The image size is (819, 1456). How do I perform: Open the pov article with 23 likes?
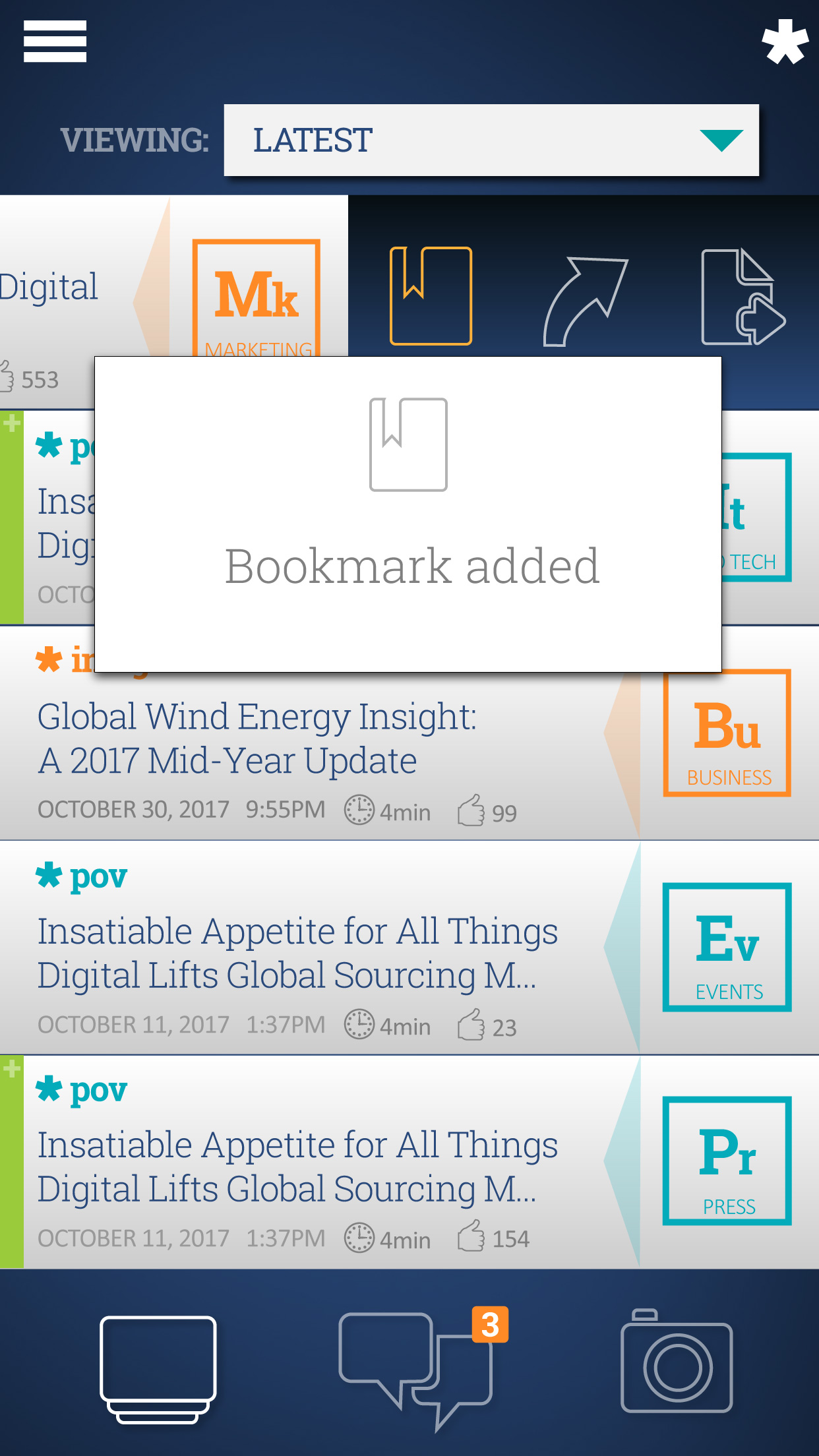coord(297,953)
